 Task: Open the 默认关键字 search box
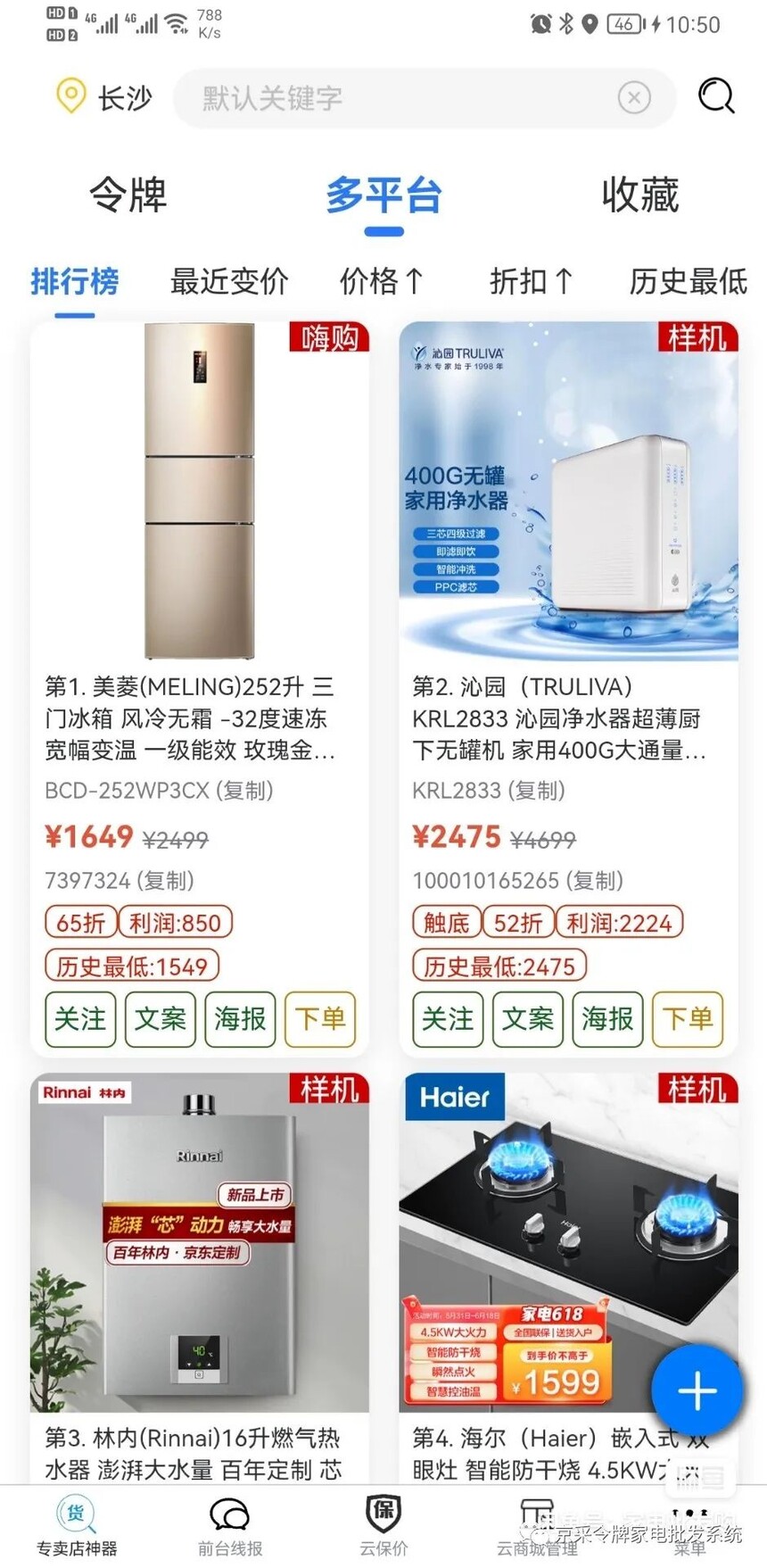pyautogui.click(x=392, y=98)
